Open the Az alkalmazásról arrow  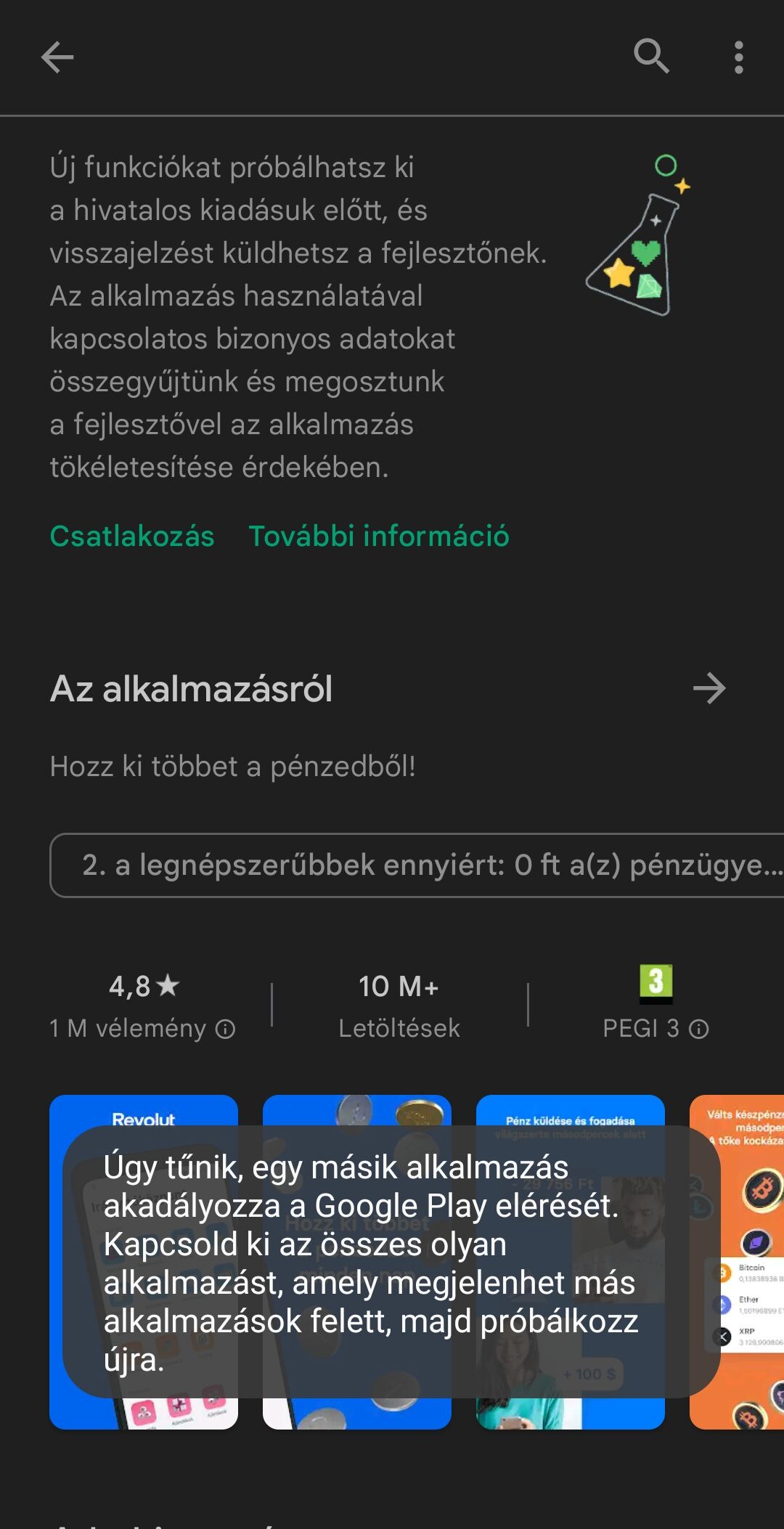(709, 688)
